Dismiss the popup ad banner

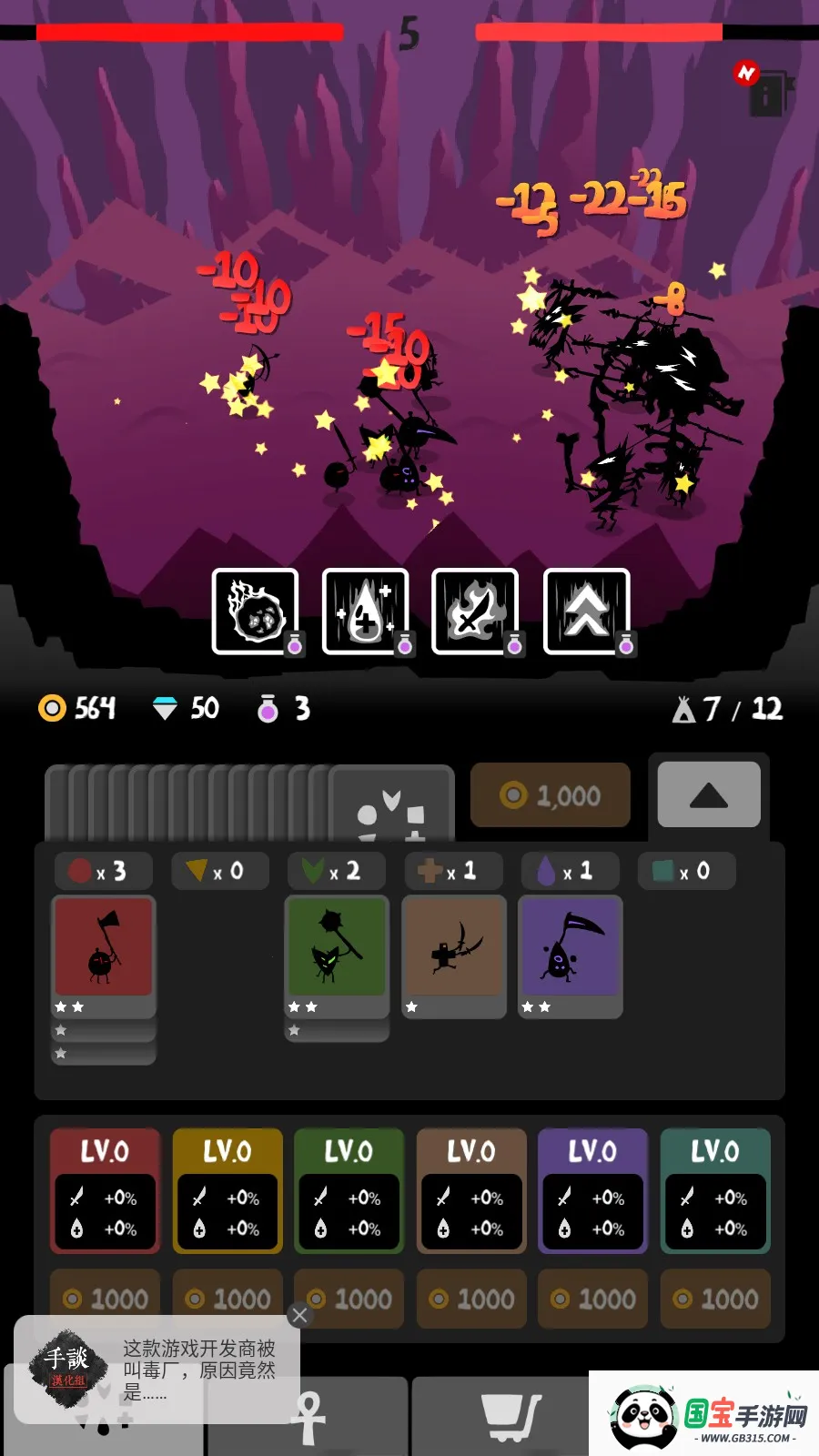pyautogui.click(x=299, y=1315)
